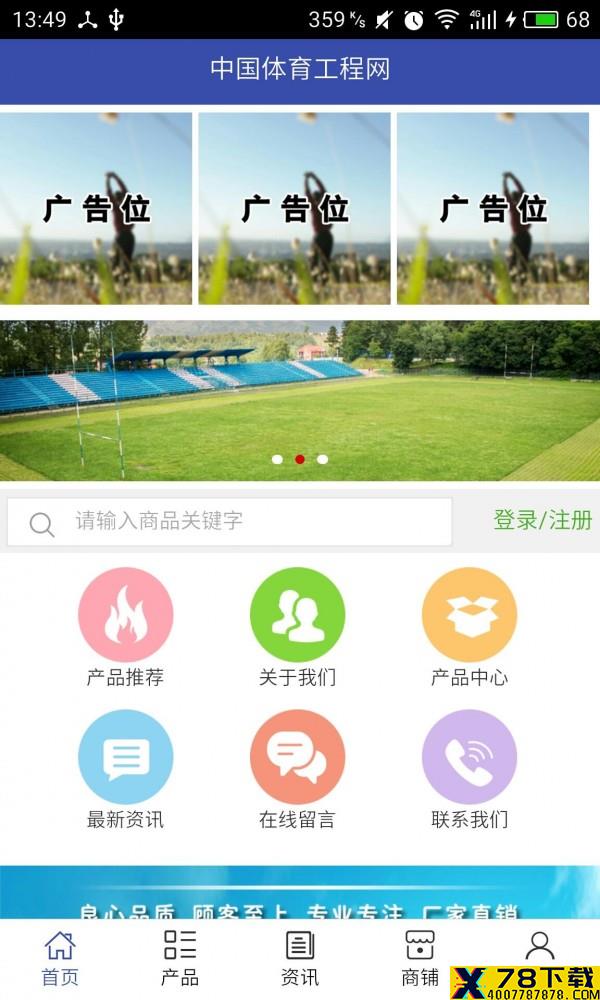Switch to the 商铺 tab

pos(420,959)
